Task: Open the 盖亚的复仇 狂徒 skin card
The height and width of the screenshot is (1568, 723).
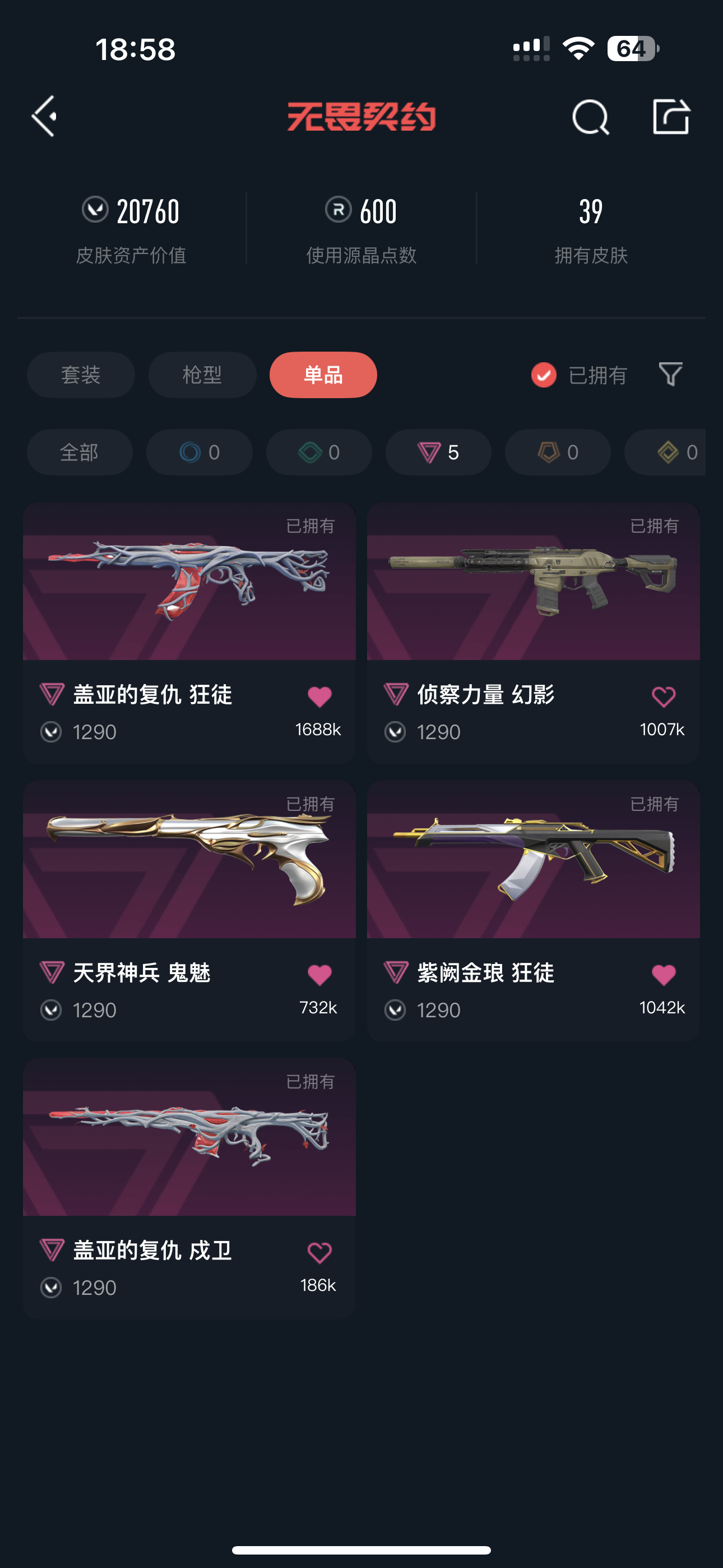Action: click(x=189, y=582)
